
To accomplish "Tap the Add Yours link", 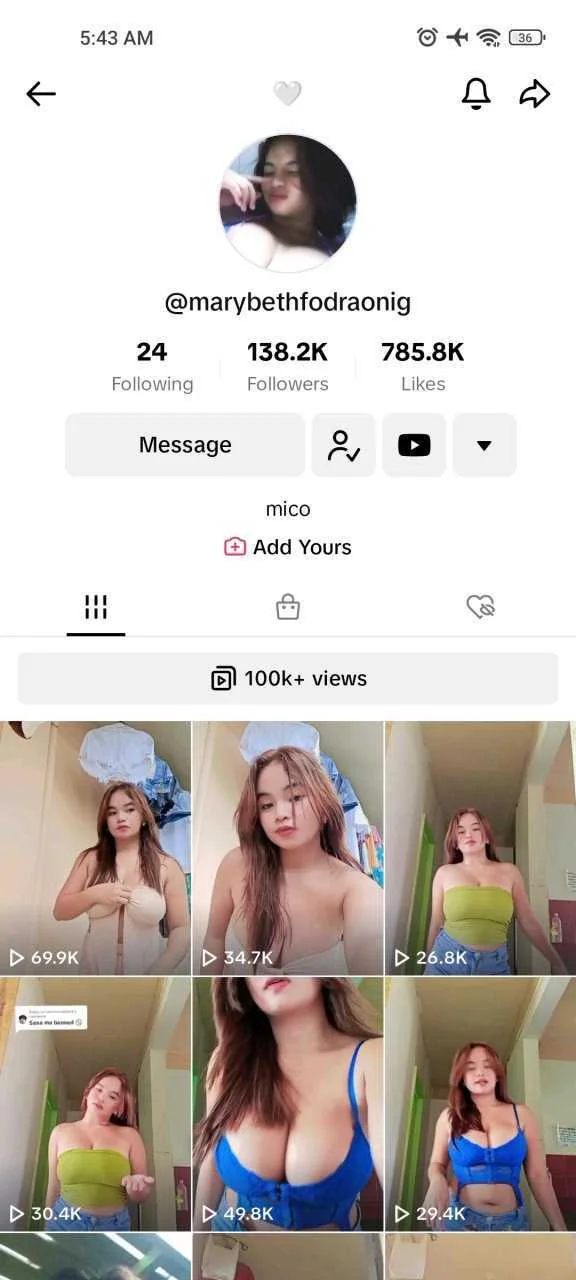I will click(x=288, y=547).
